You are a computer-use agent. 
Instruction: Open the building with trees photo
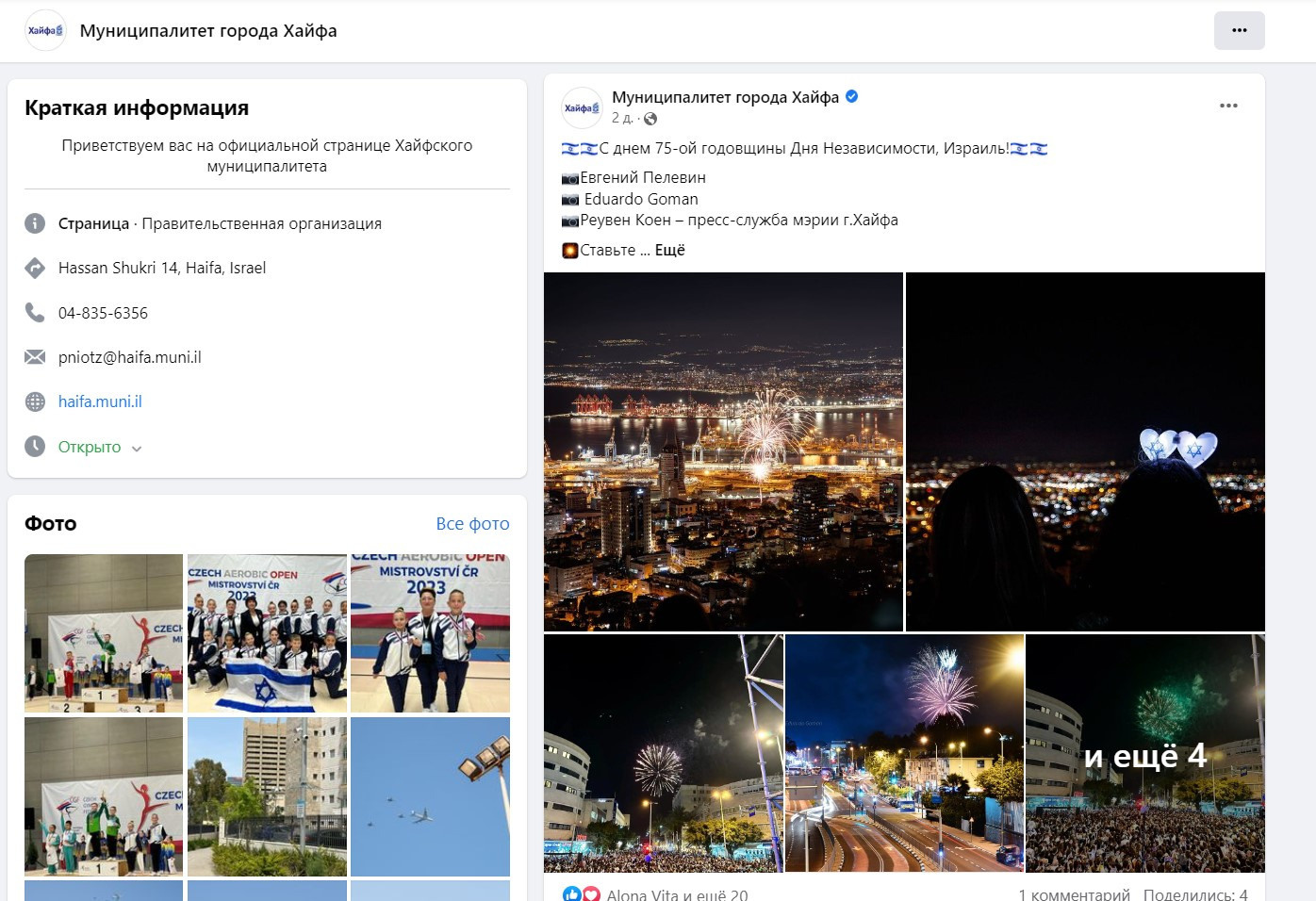tap(267, 796)
